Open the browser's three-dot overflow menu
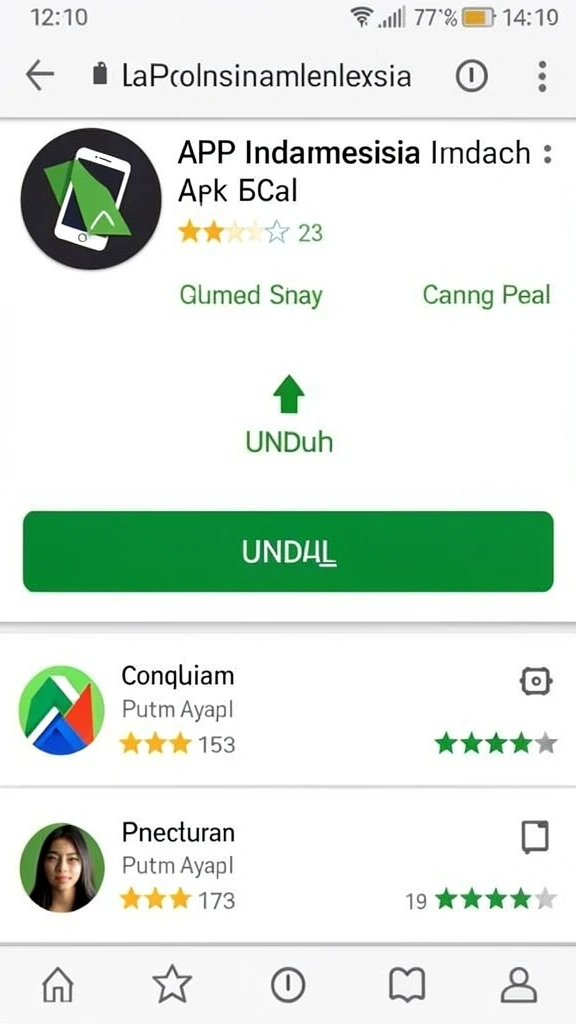The height and width of the screenshot is (1024, 576). [542, 76]
